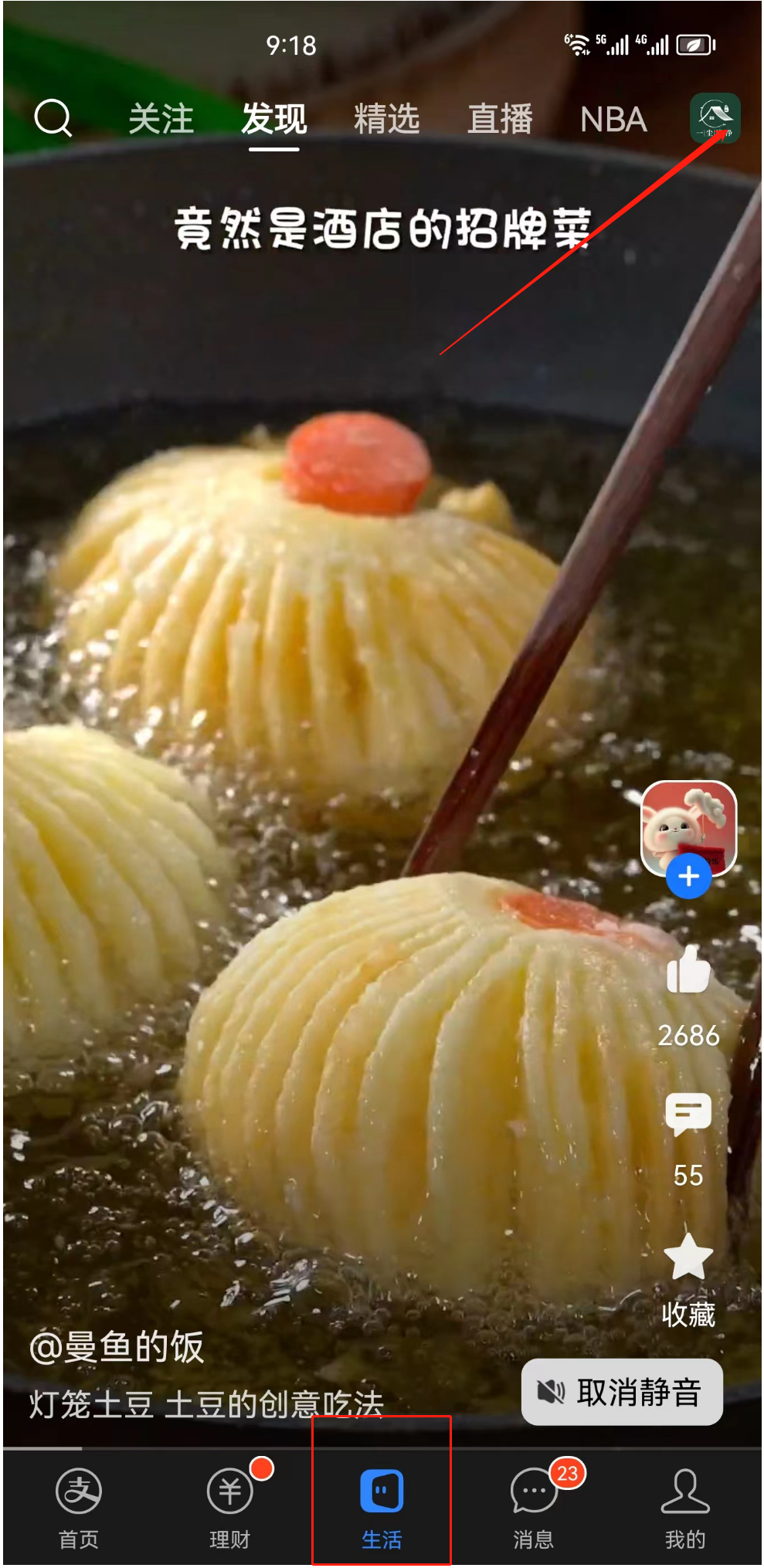Open the 理财 tab
The image size is (764, 1568).
coord(230,1508)
